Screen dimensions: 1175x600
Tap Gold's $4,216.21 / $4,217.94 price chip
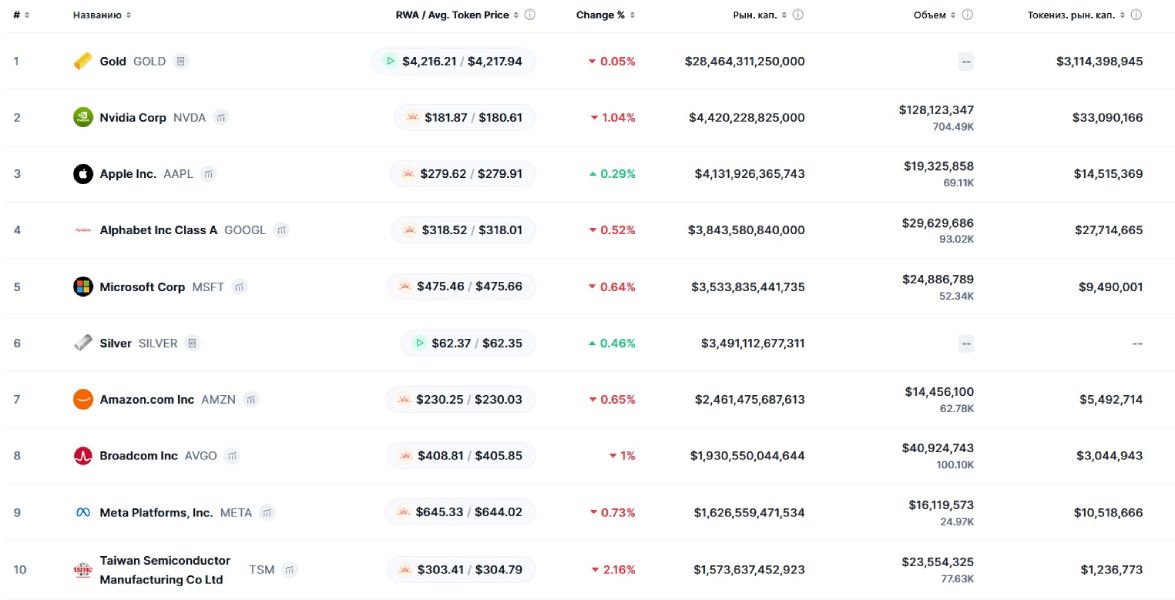pyautogui.click(x=453, y=61)
